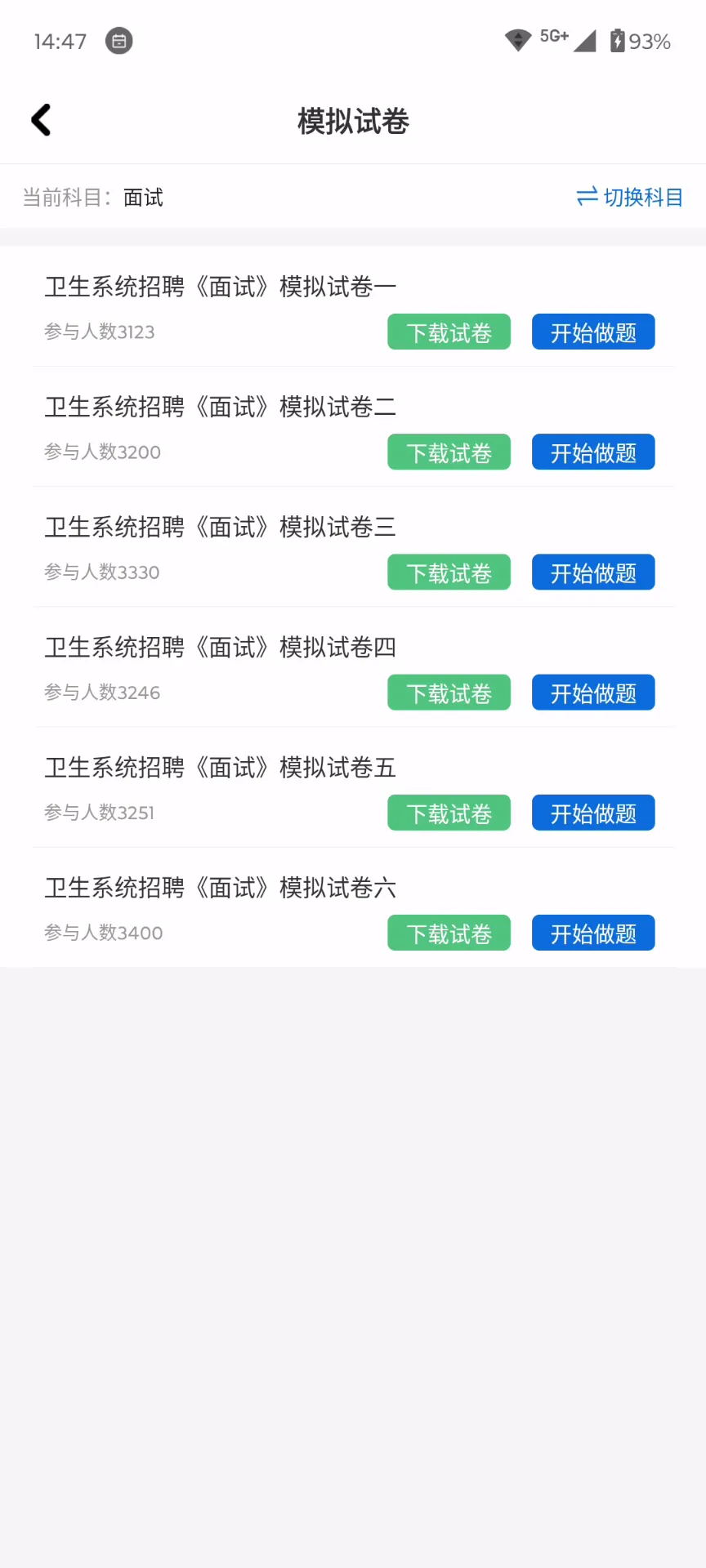Tap 下载试卷 for 模拟试卷四
The width and height of the screenshot is (706, 1568).
pos(449,693)
